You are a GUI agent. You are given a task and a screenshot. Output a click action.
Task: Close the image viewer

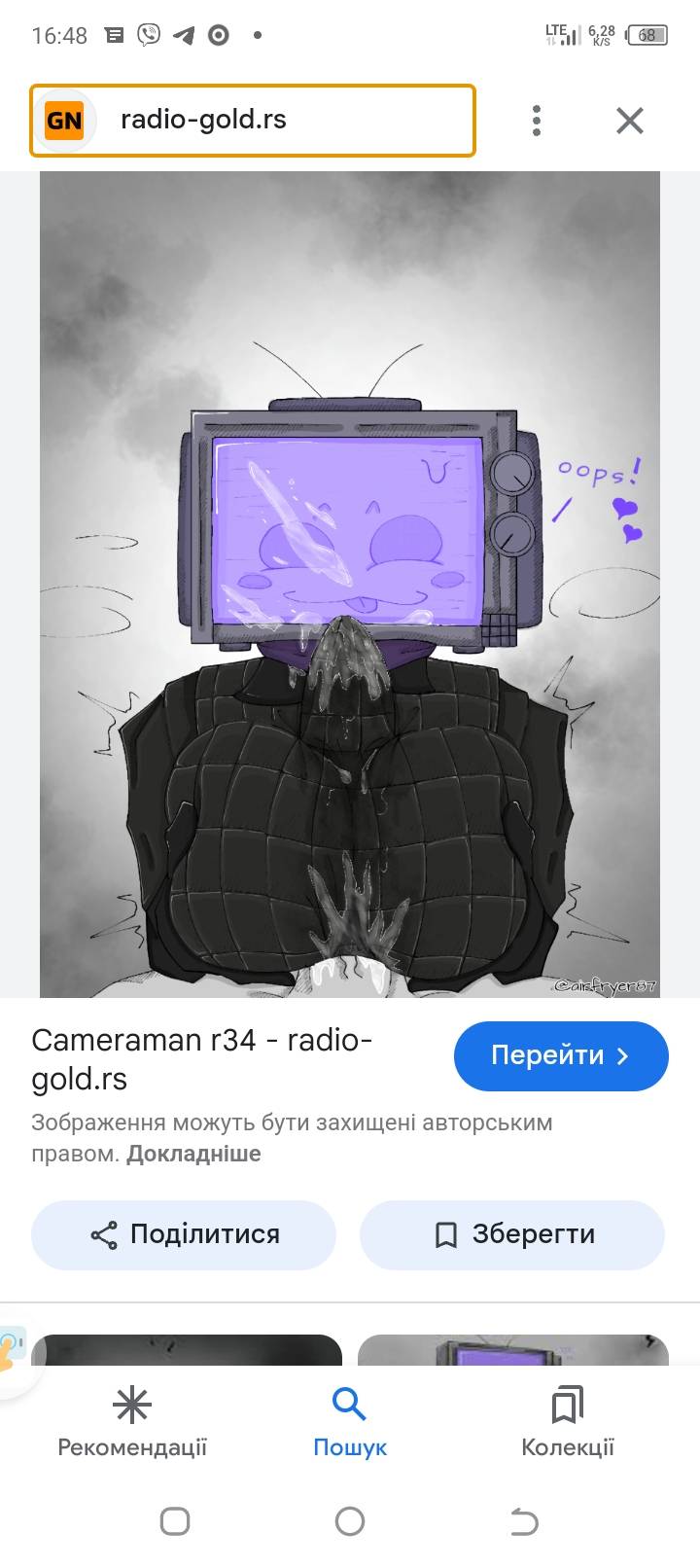pos(630,121)
